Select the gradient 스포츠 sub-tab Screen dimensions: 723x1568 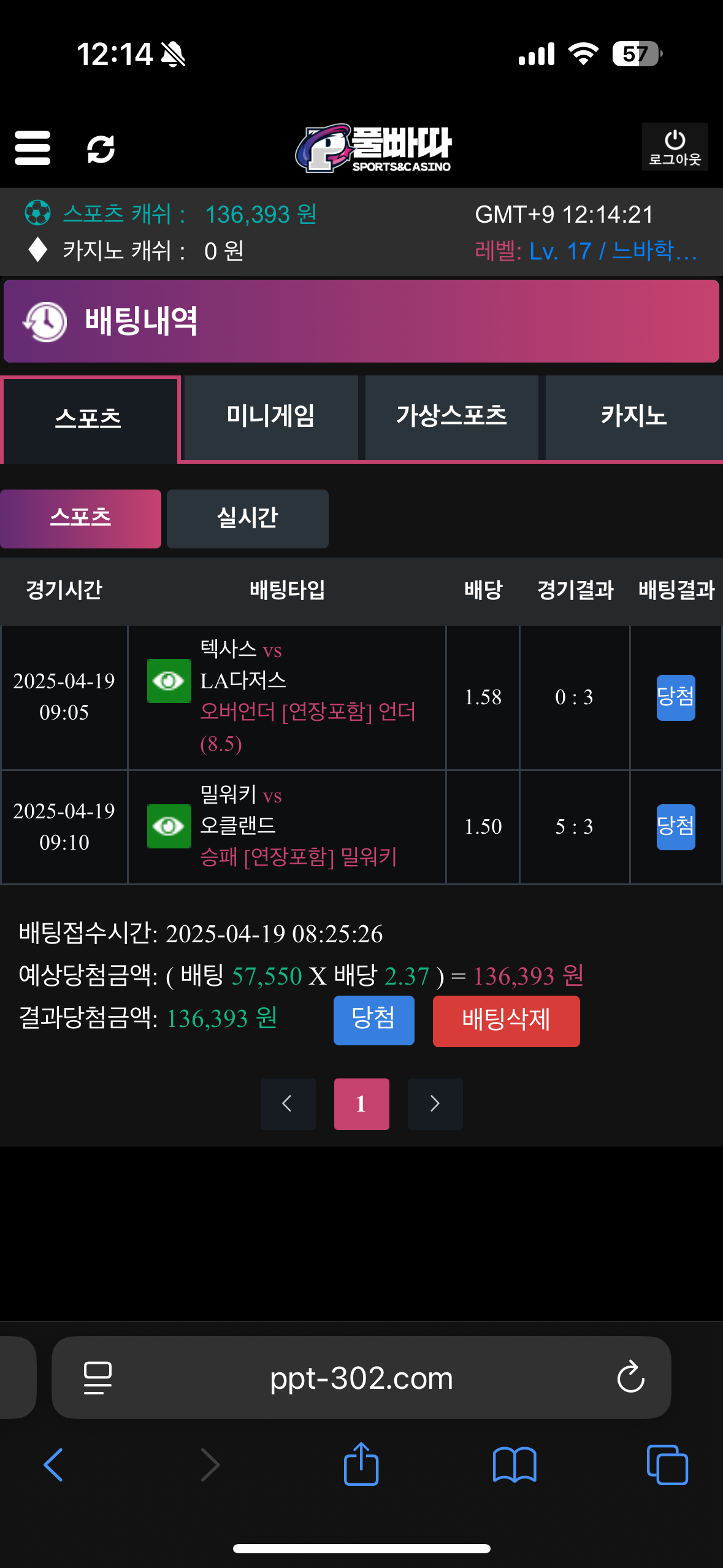click(80, 518)
